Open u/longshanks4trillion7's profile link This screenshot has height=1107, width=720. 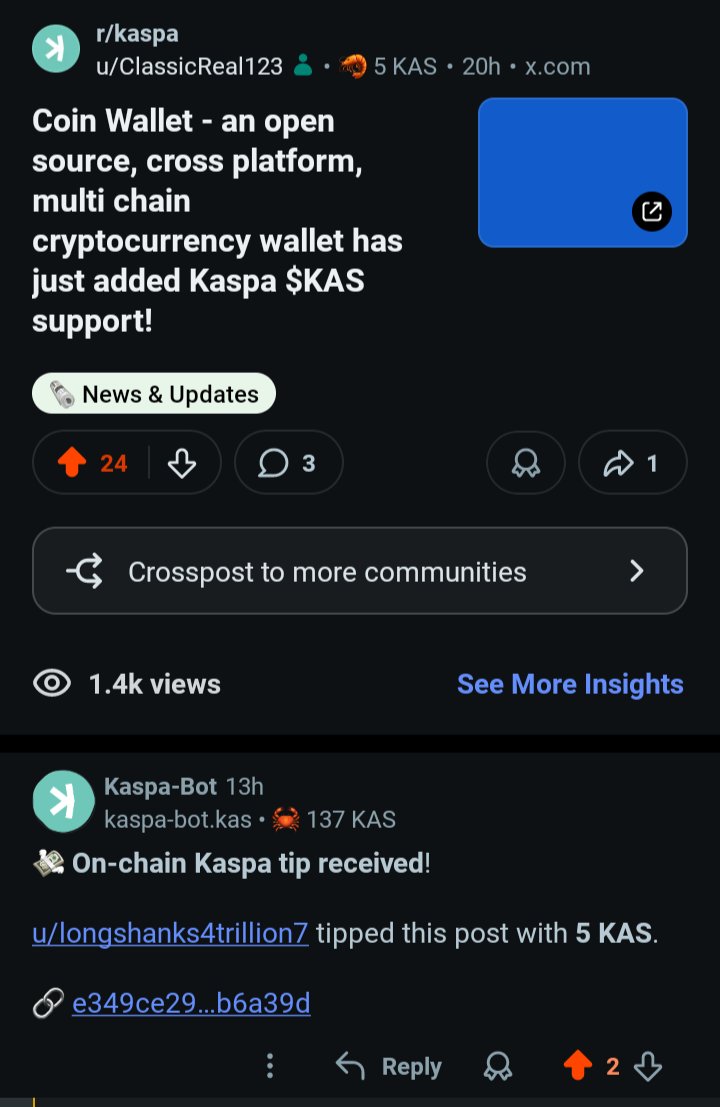(x=170, y=934)
